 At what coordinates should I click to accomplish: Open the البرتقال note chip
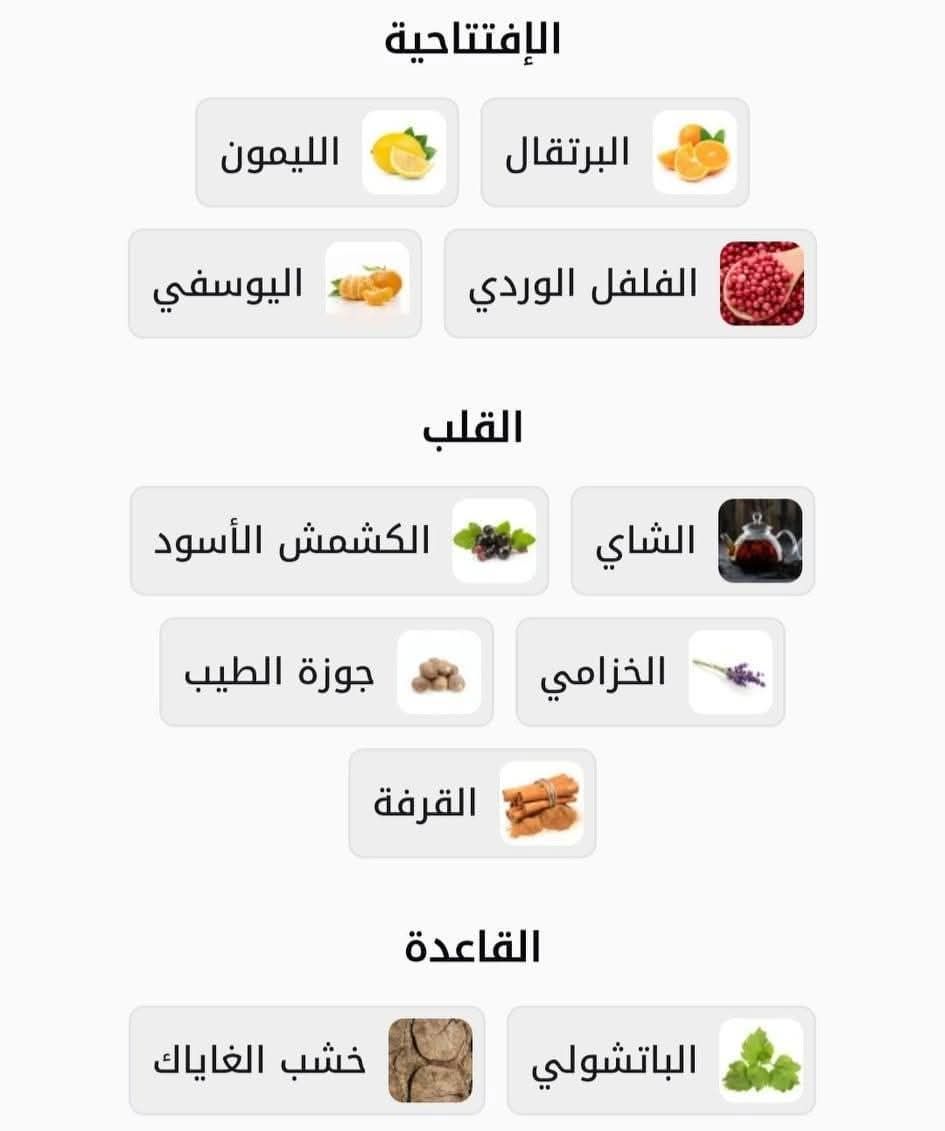click(614, 153)
